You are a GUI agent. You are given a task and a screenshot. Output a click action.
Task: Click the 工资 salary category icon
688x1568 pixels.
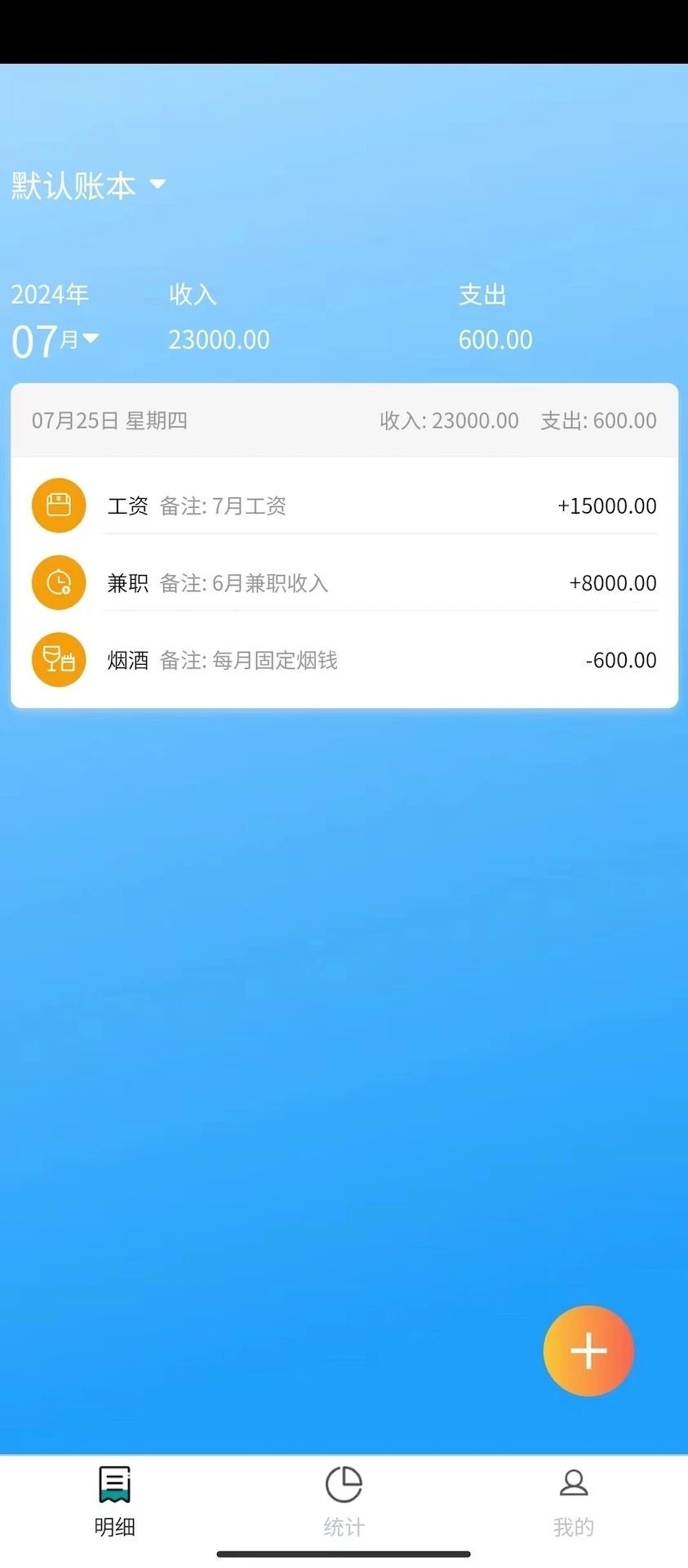pyautogui.click(x=58, y=505)
